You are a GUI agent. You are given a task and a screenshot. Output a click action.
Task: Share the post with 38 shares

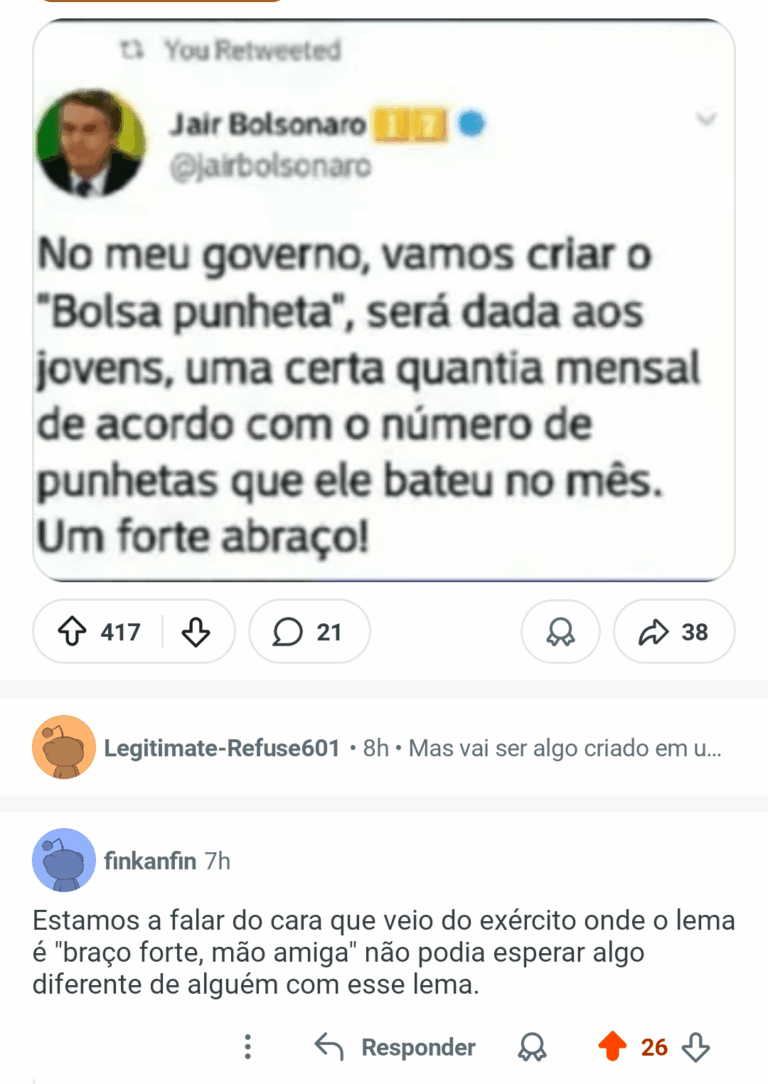pyautogui.click(x=674, y=632)
